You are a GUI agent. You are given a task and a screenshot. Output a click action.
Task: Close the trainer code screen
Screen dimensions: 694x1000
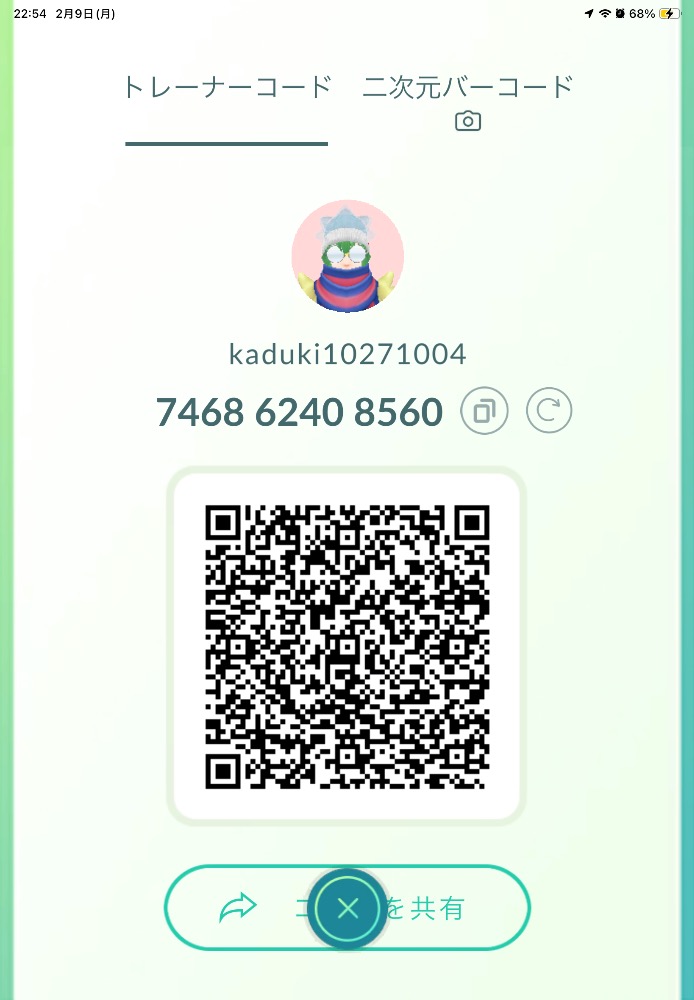pyautogui.click(x=347, y=908)
